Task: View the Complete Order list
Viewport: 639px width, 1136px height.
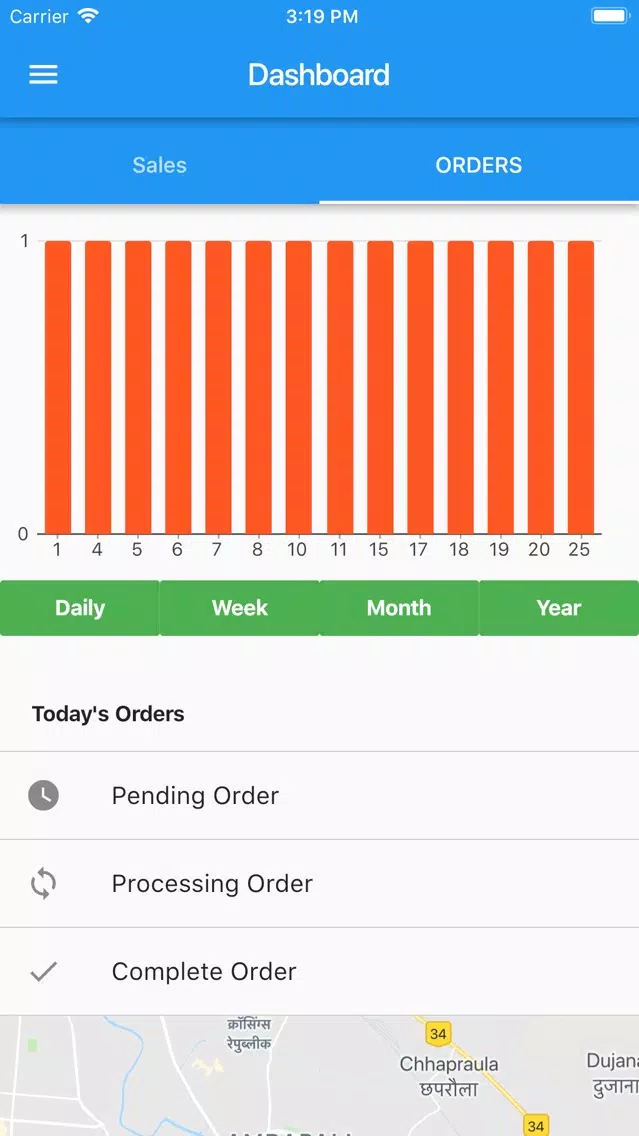Action: pyautogui.click(x=320, y=972)
